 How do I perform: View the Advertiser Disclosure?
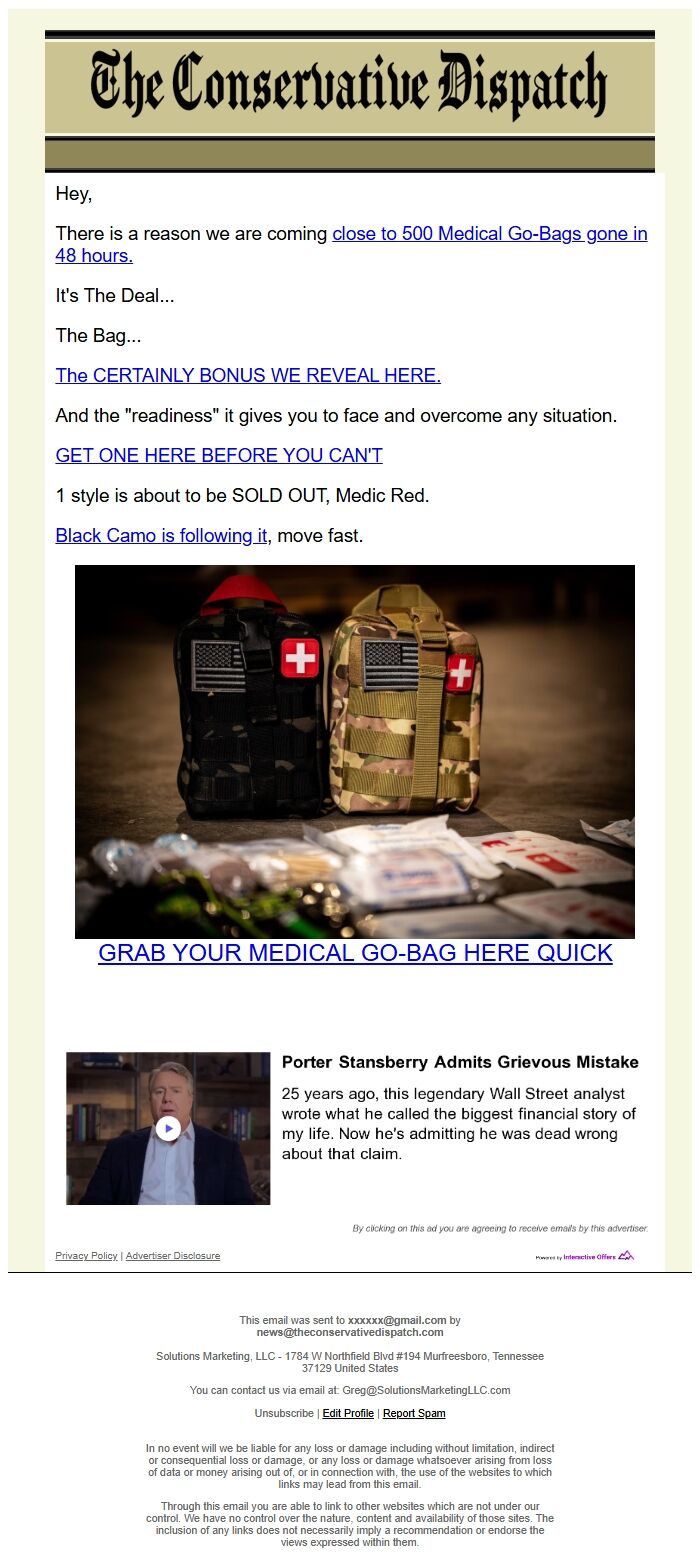pos(173,1256)
